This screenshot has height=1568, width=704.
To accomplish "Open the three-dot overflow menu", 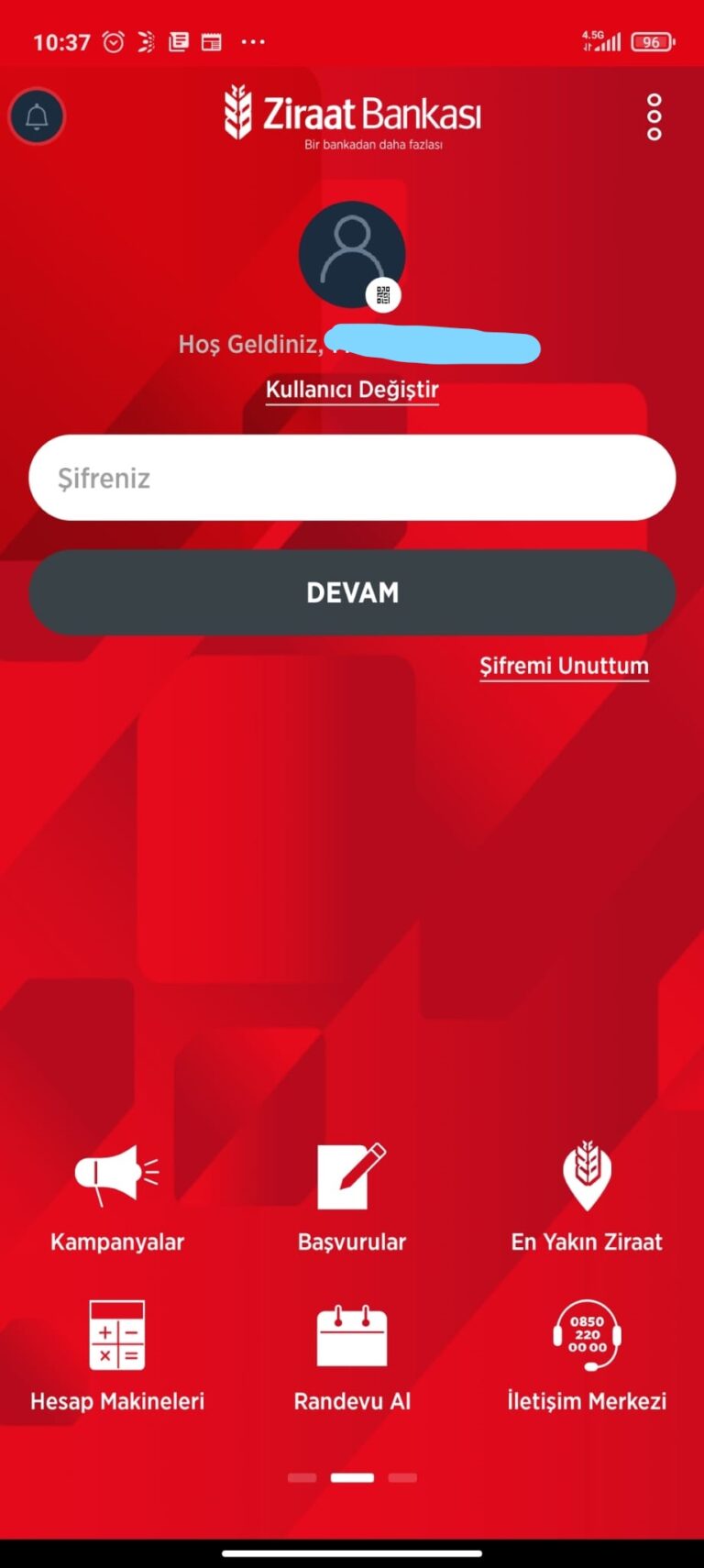I will point(654,116).
